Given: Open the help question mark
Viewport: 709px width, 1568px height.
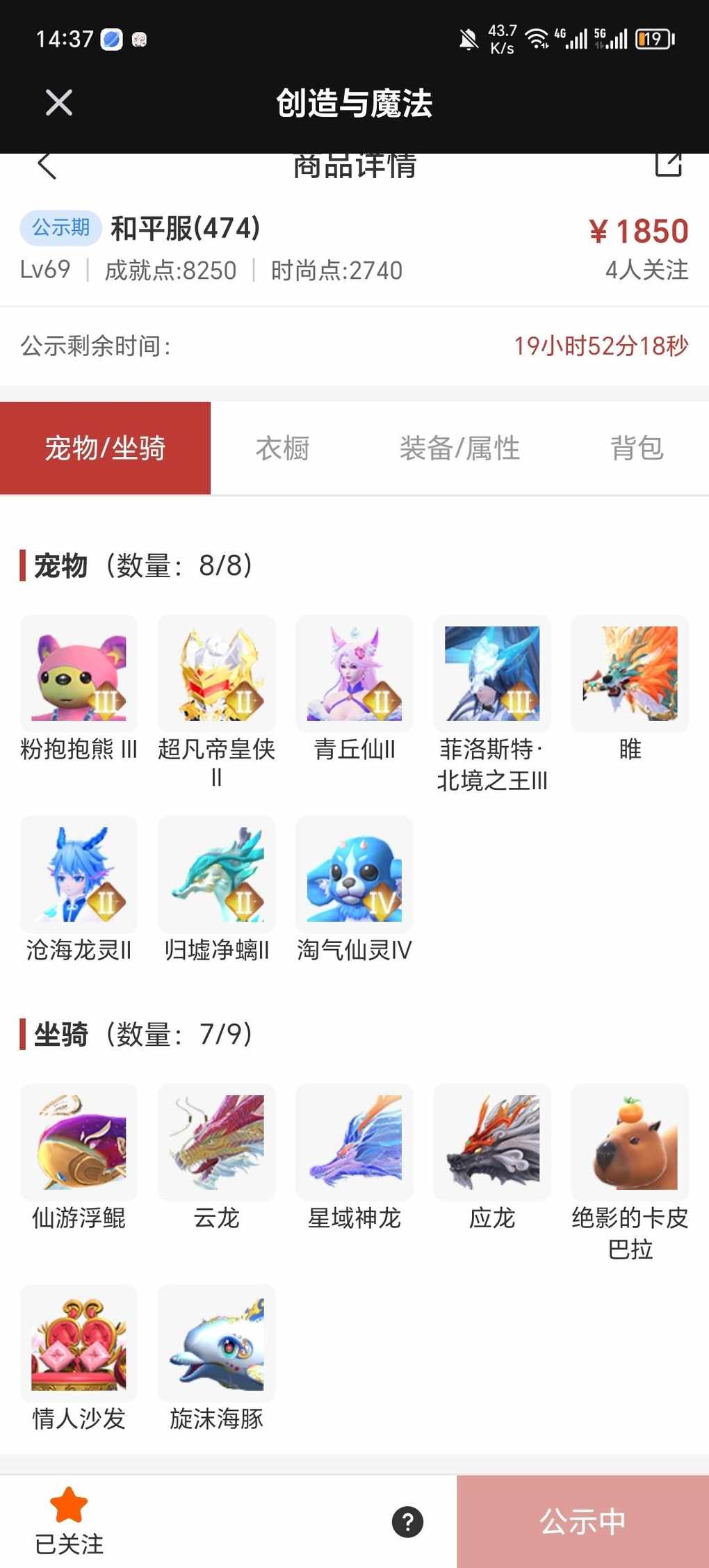Looking at the screenshot, I should (x=407, y=1521).
